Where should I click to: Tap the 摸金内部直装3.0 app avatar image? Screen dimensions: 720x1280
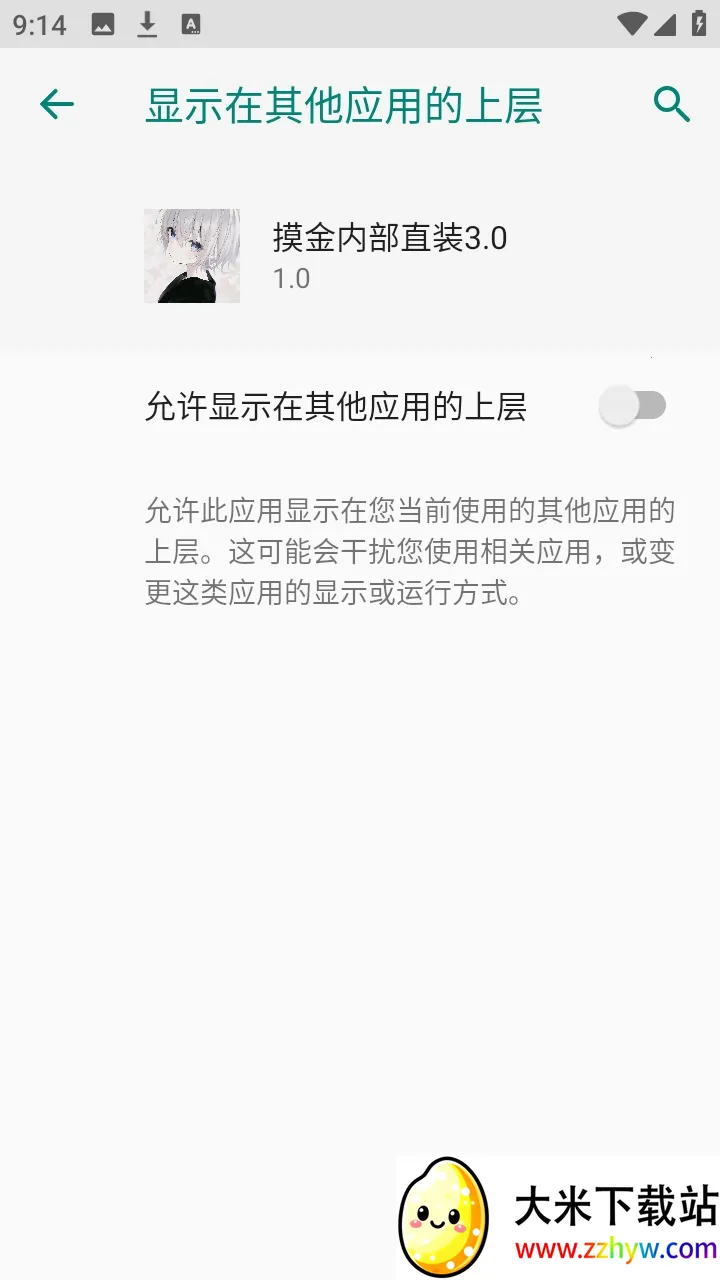(x=191, y=256)
